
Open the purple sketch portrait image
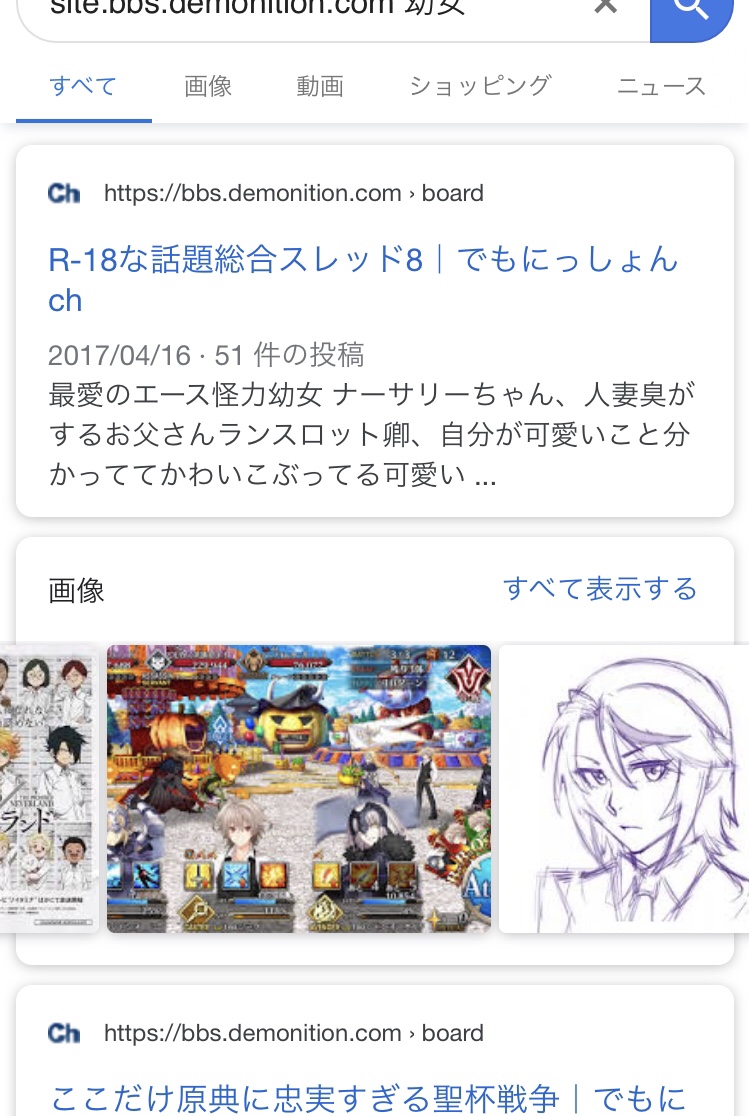click(623, 788)
